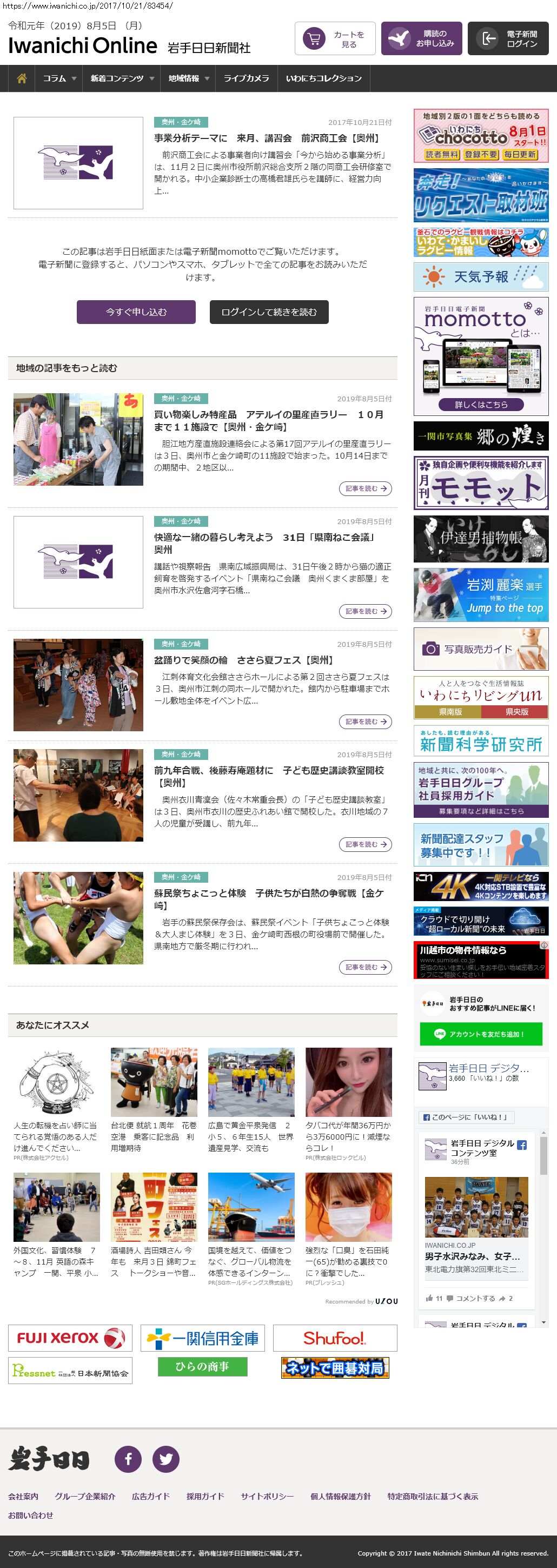
Task: Add LINE account via アカウントを友だち追加
Action: (480, 1034)
